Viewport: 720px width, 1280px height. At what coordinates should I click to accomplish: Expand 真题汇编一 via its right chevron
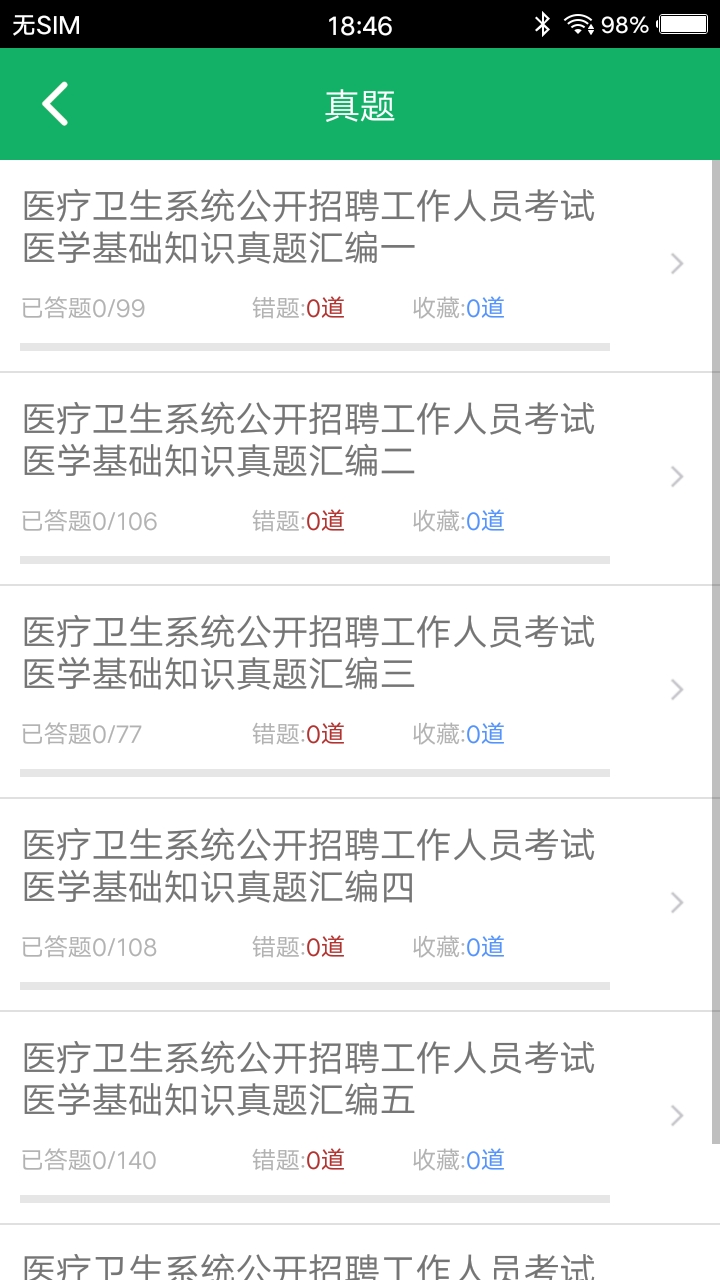[x=676, y=263]
